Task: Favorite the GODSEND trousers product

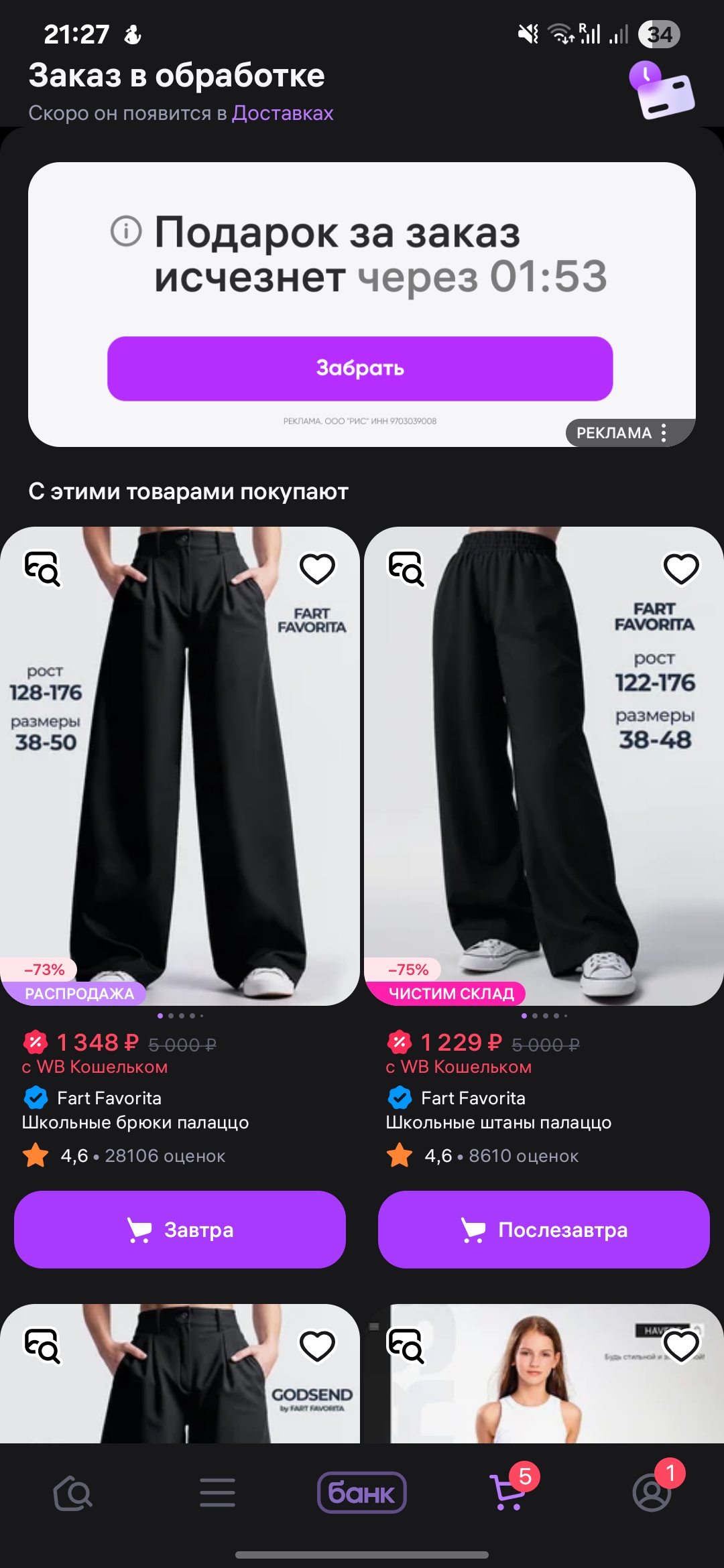Action: coord(316,1346)
